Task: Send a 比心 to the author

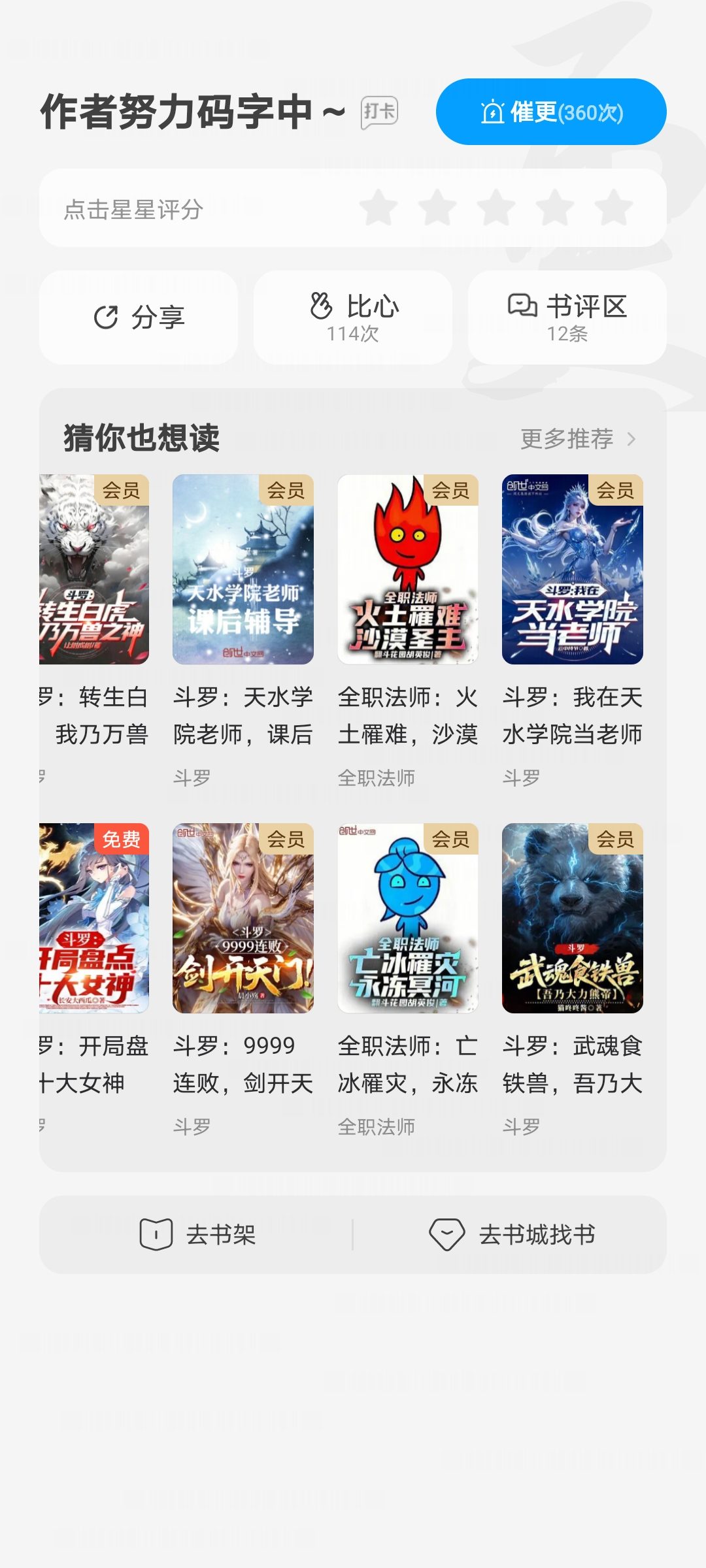Action: pos(353,318)
